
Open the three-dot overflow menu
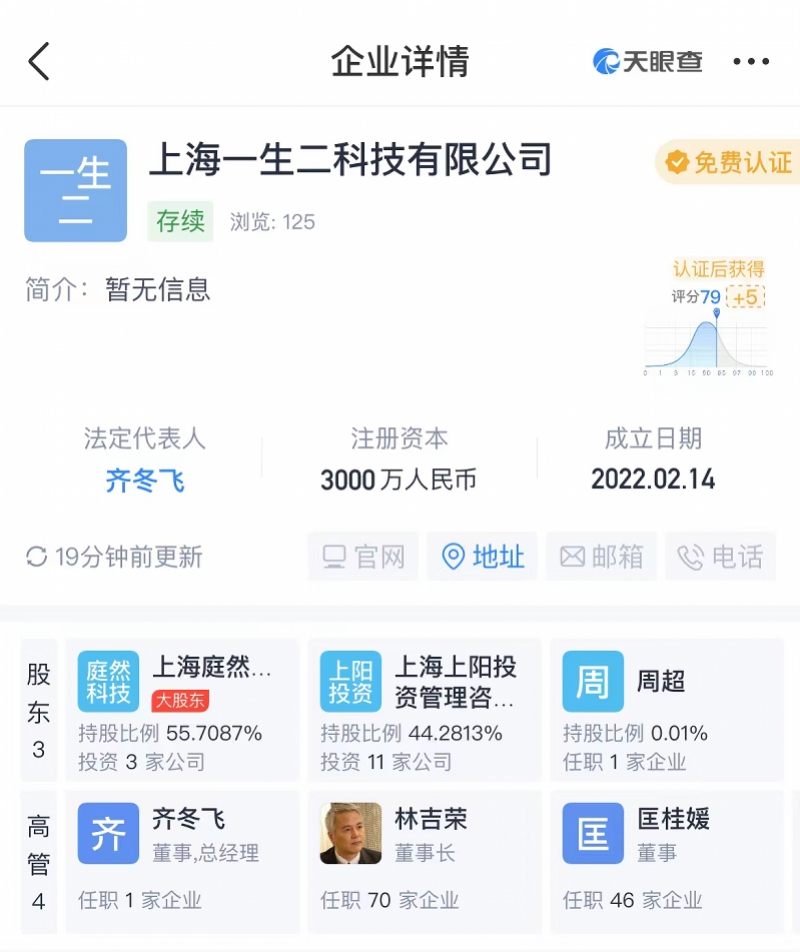click(x=750, y=62)
